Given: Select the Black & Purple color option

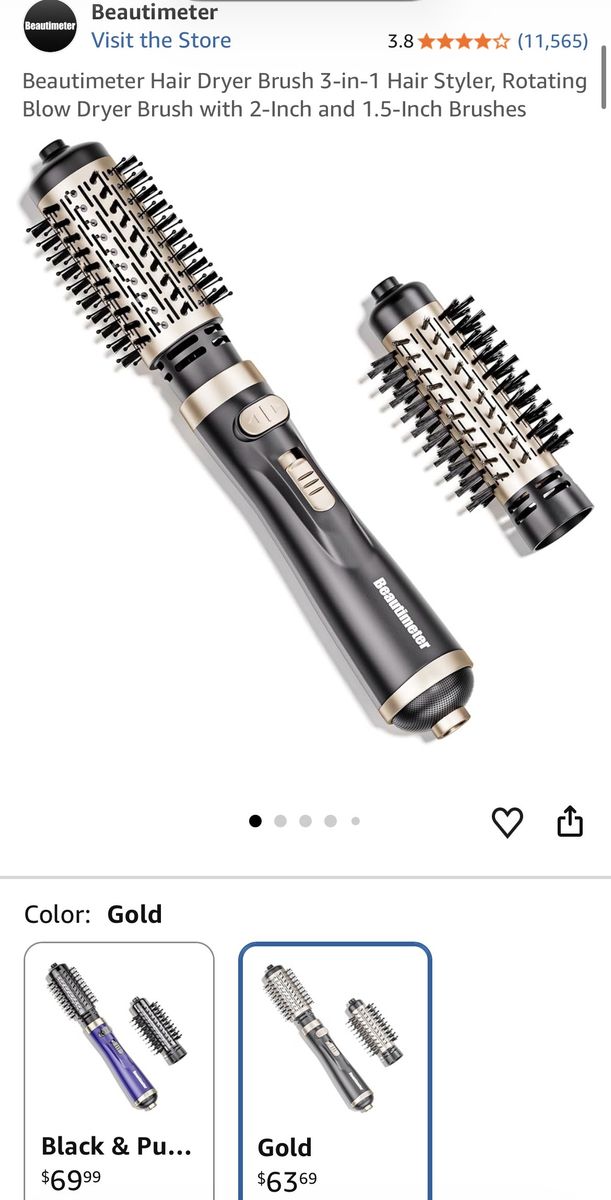Looking at the screenshot, I should [119, 1071].
